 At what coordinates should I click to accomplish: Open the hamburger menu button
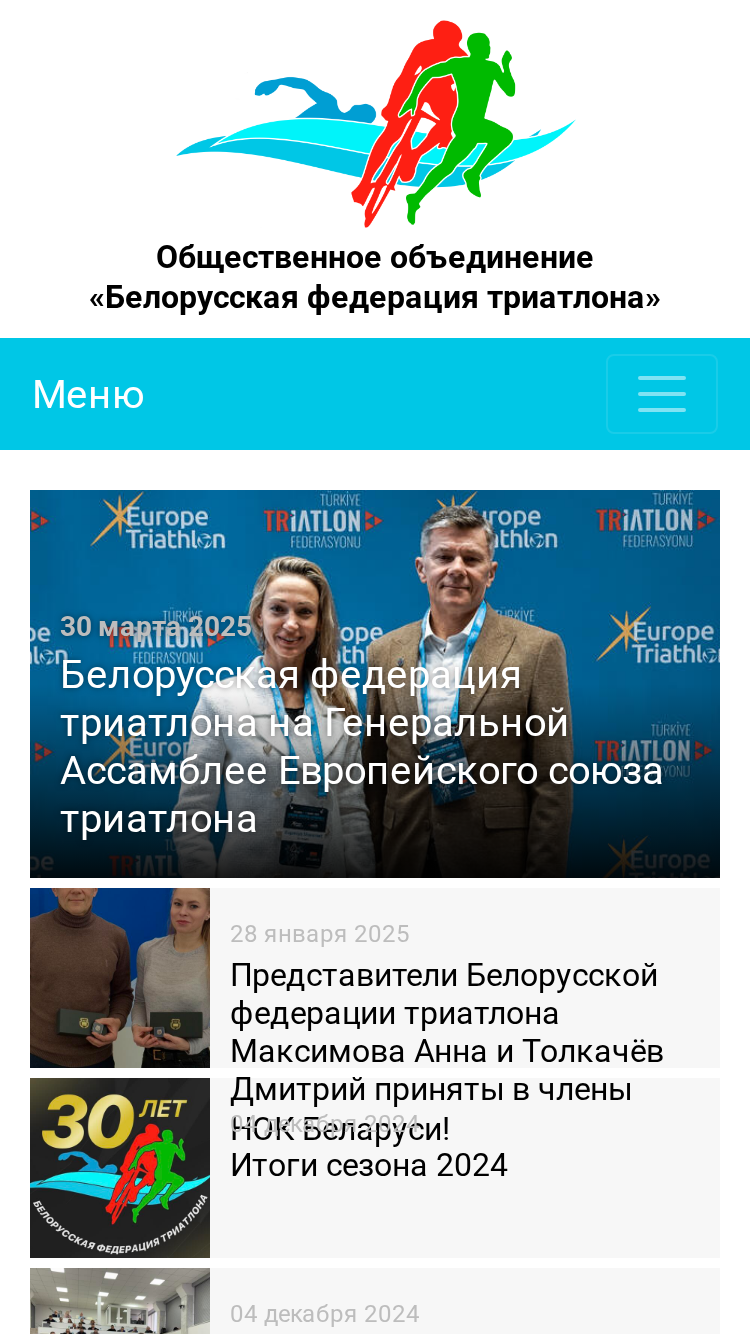pyautogui.click(x=662, y=394)
